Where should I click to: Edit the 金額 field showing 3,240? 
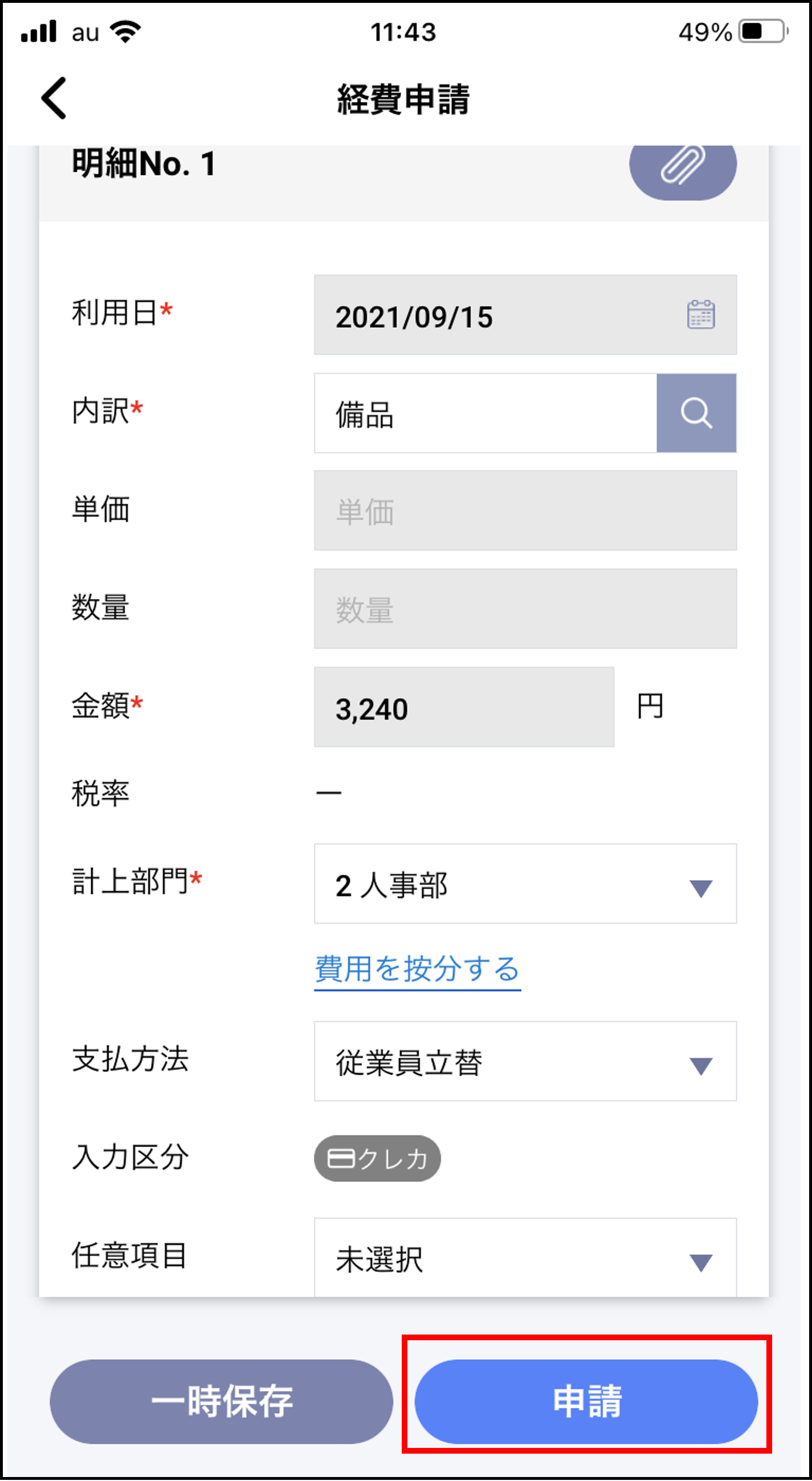tap(463, 707)
